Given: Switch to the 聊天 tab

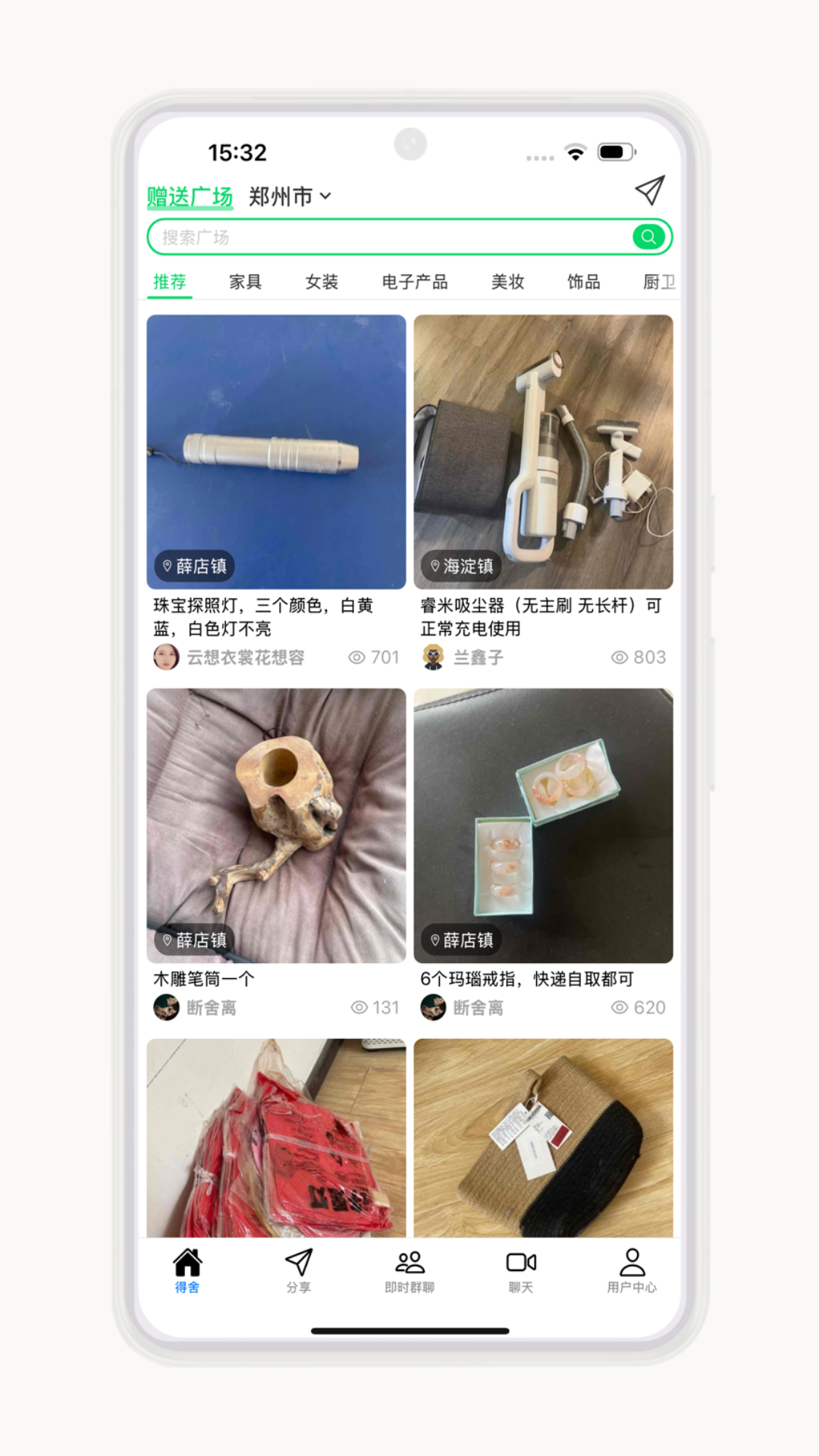Looking at the screenshot, I should click(x=521, y=1270).
